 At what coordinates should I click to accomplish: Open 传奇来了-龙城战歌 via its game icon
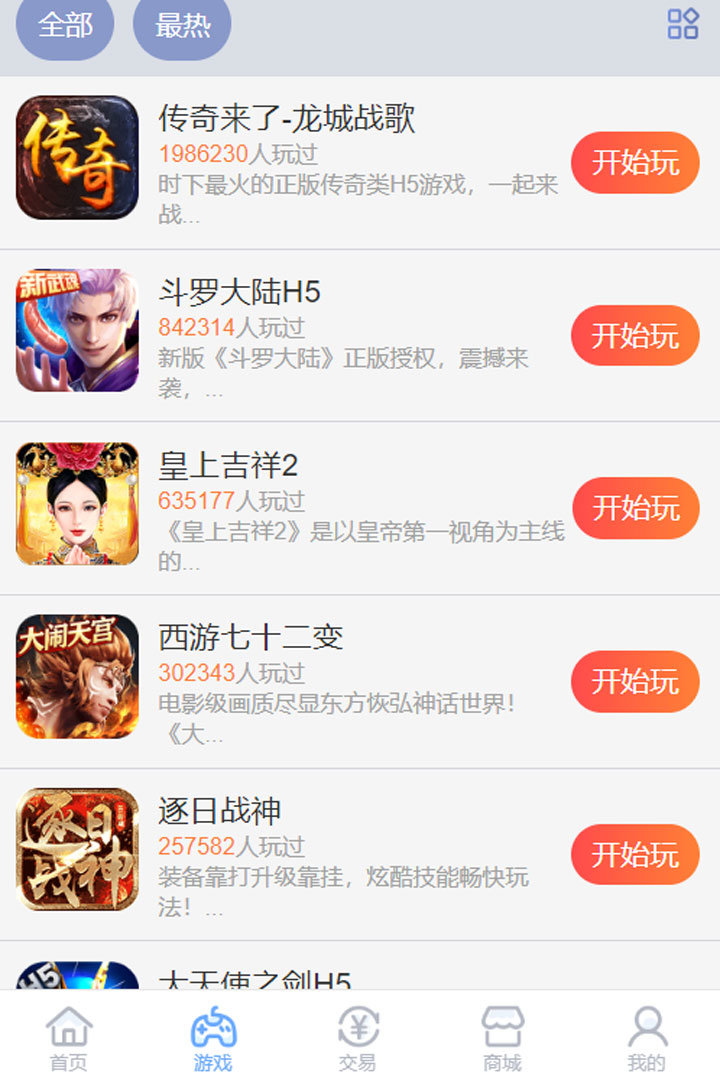pyautogui.click(x=75, y=159)
